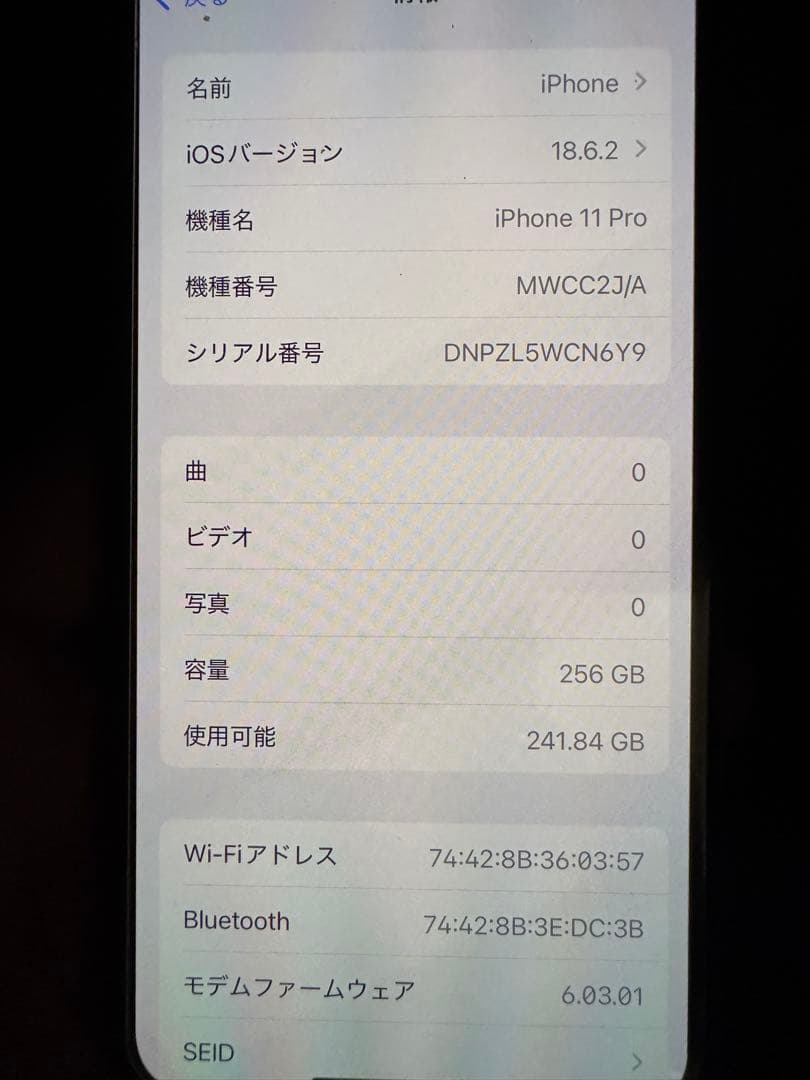Screen dimensions: 810x1080
Task: Open the iOSバージョン 18.6.2 row
Action: 415,152
